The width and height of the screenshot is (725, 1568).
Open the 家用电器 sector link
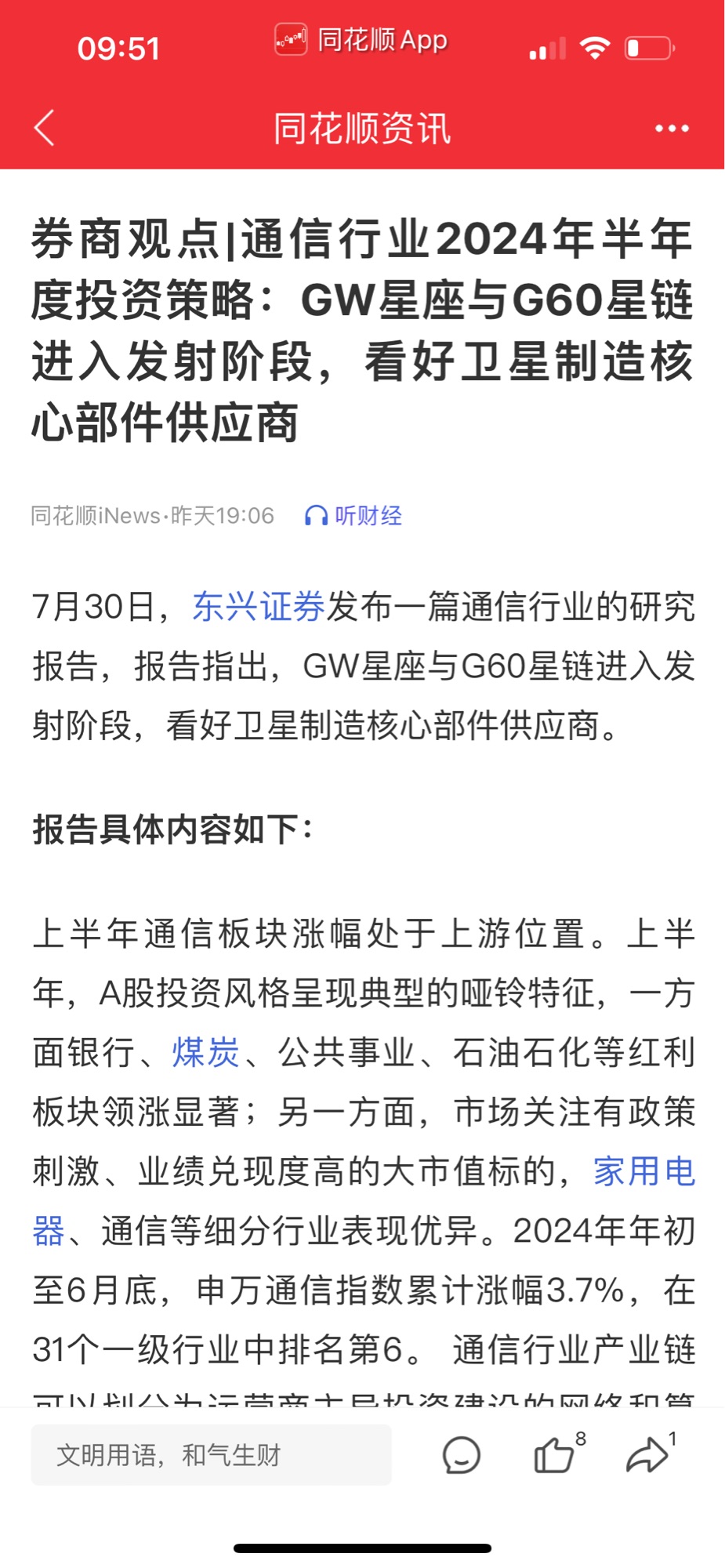[x=644, y=1171]
